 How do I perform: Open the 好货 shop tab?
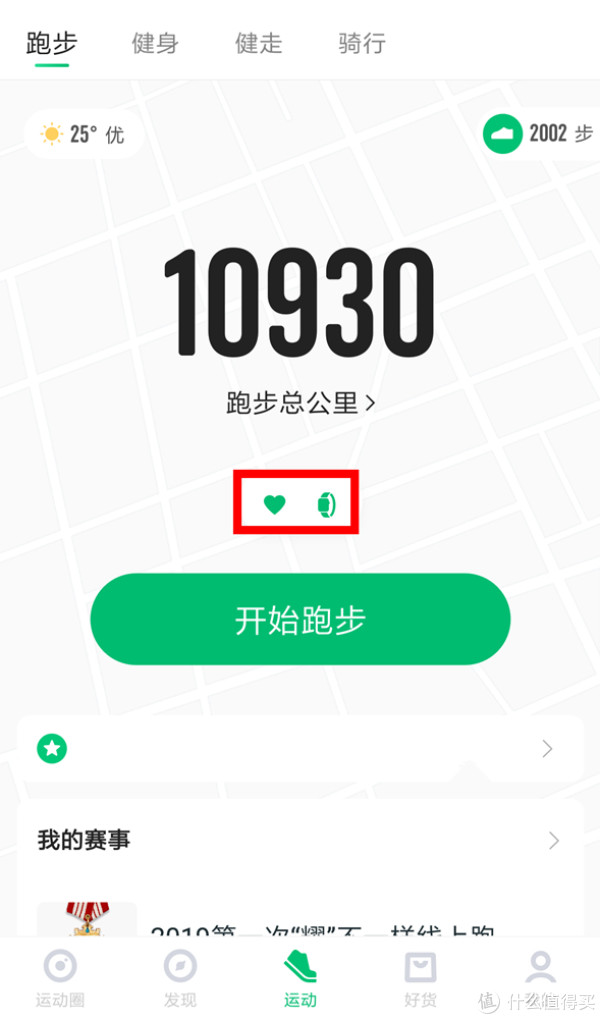pos(420,979)
